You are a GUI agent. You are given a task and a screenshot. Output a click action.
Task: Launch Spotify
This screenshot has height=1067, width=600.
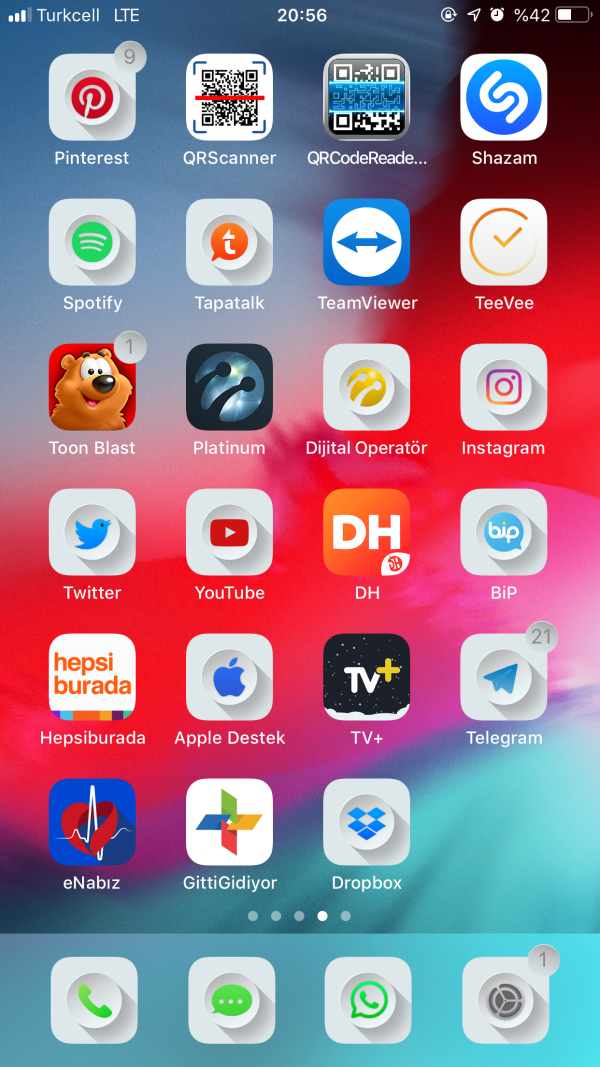pyautogui.click(x=92, y=243)
